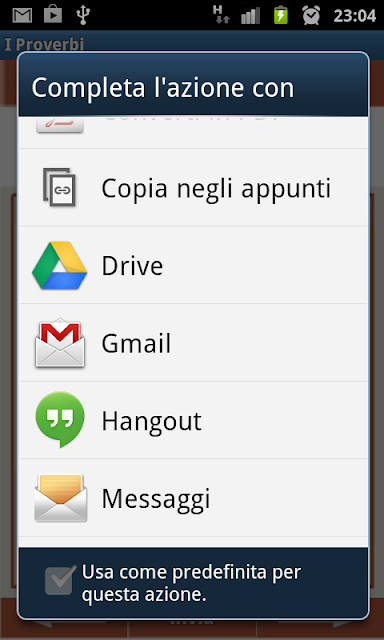Viewport: 384px width, 640px height.
Task: Share via Drive
Action: (193, 265)
